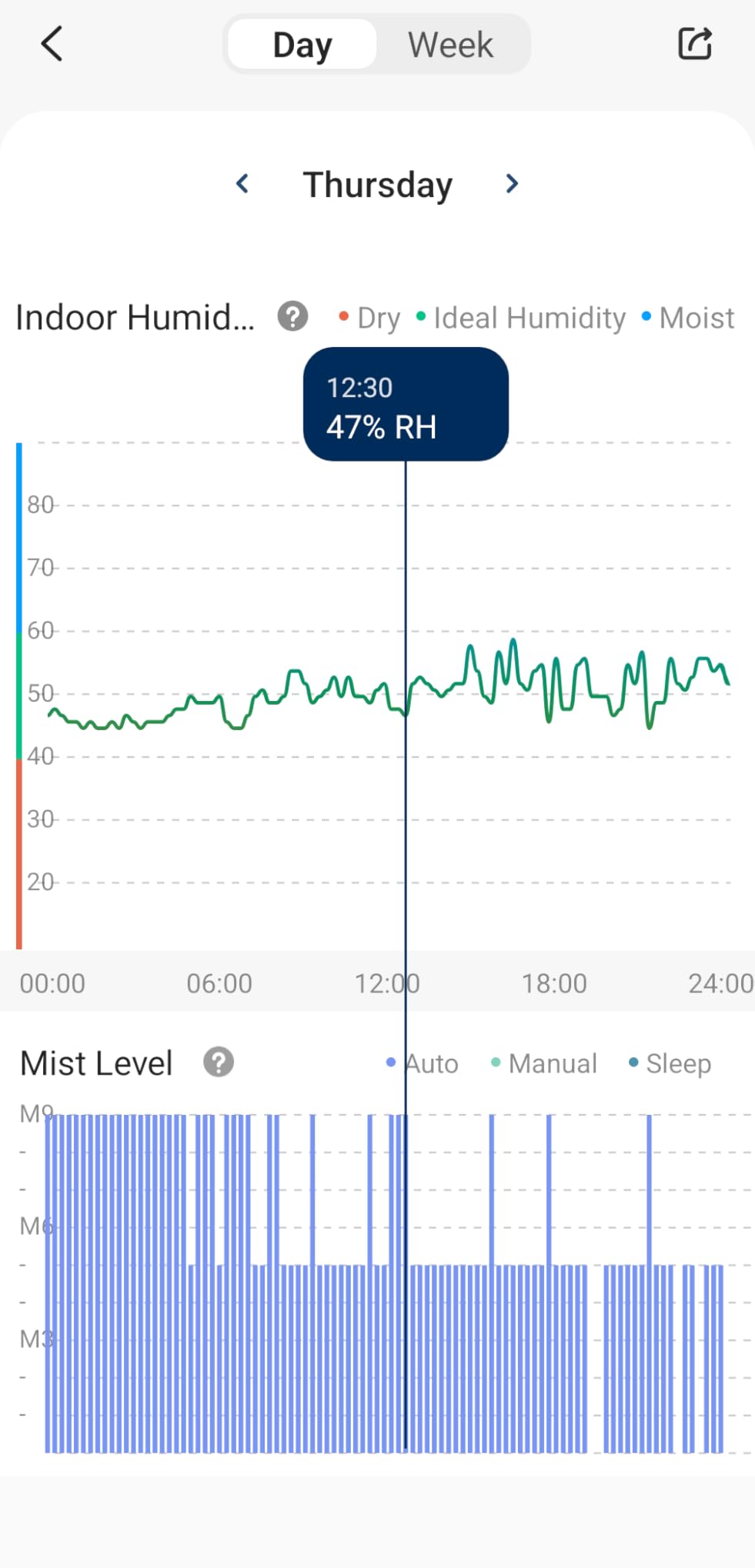Switch to the Week view

[x=450, y=45]
